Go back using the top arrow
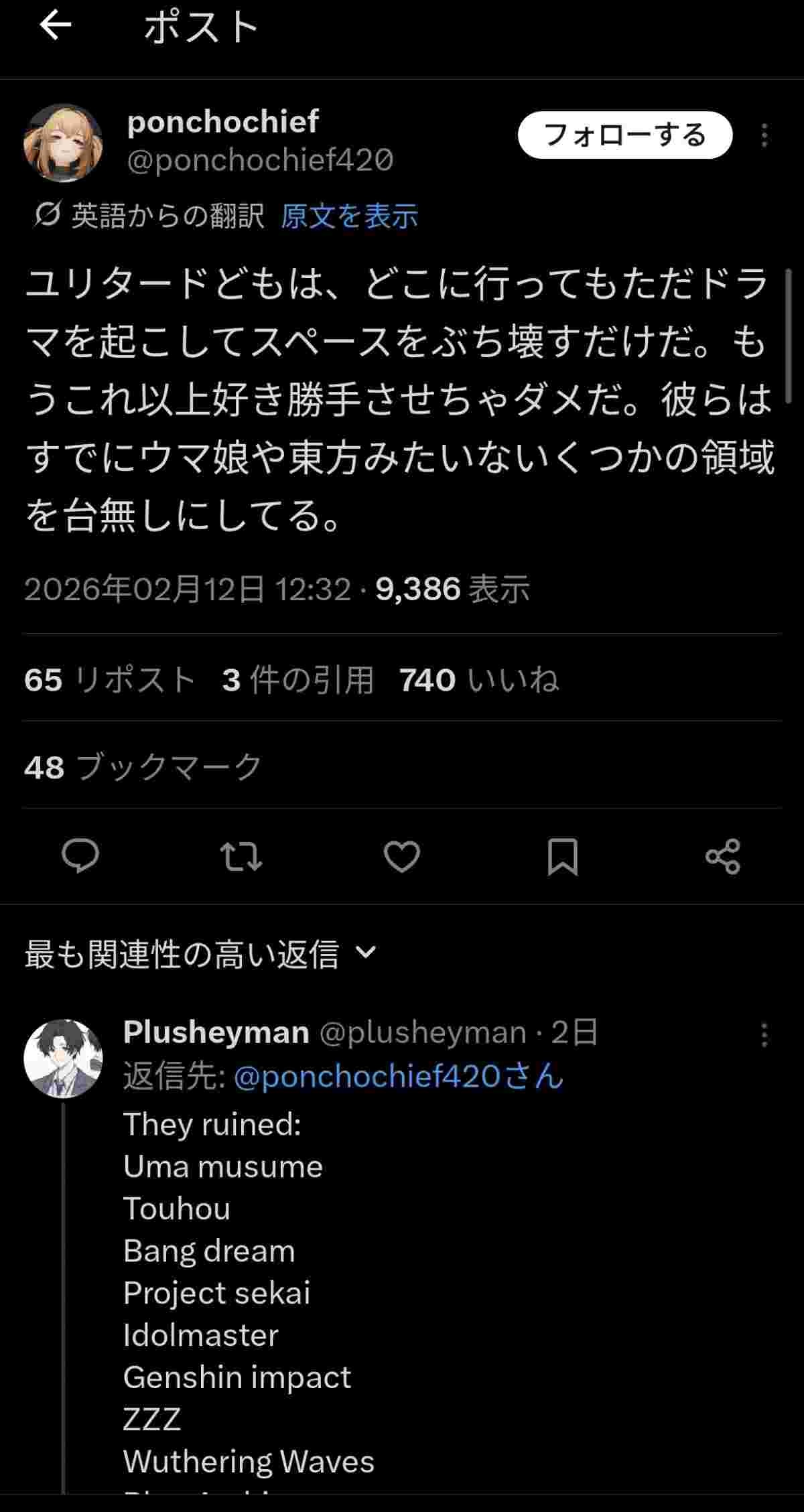The image size is (804, 1512). [x=55, y=26]
